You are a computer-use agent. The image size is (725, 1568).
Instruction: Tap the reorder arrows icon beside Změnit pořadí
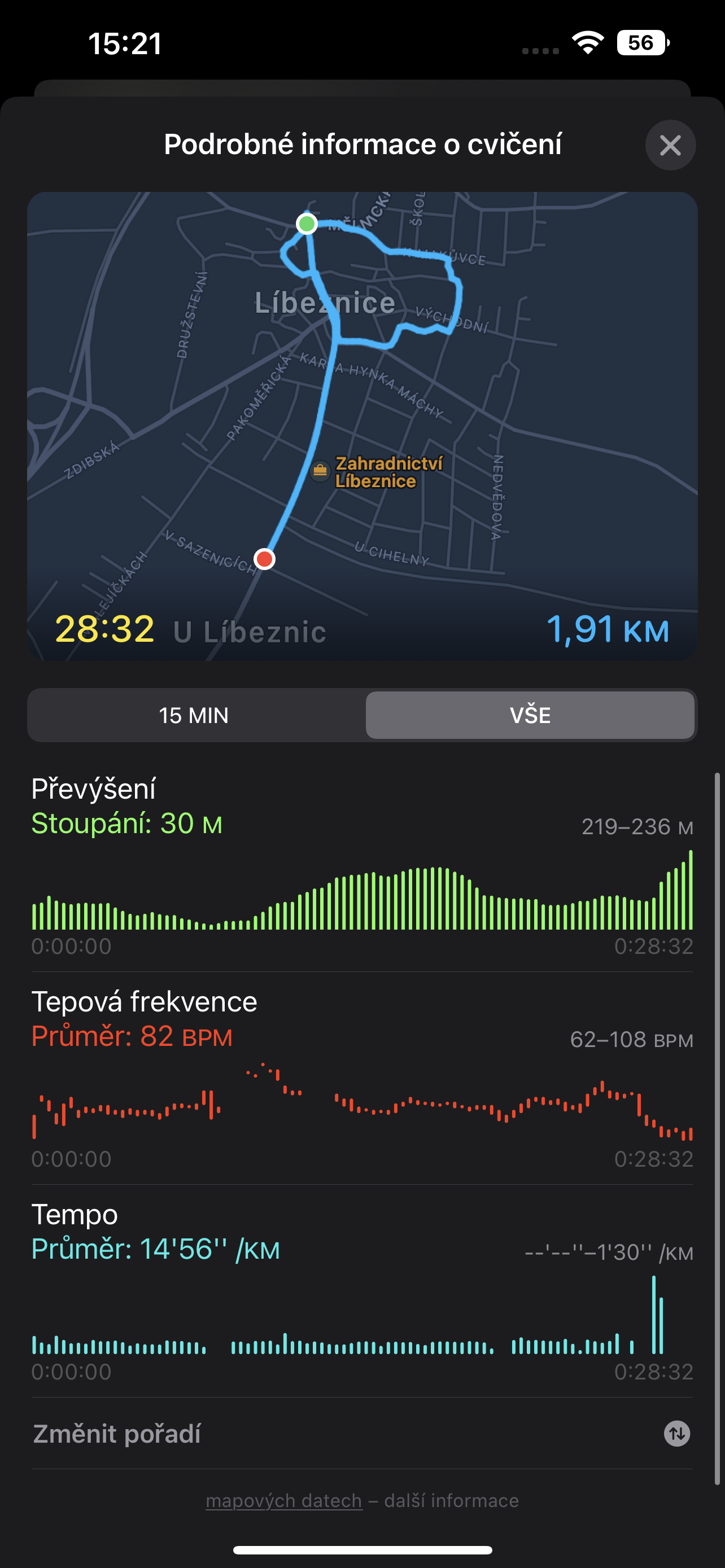(676, 1434)
